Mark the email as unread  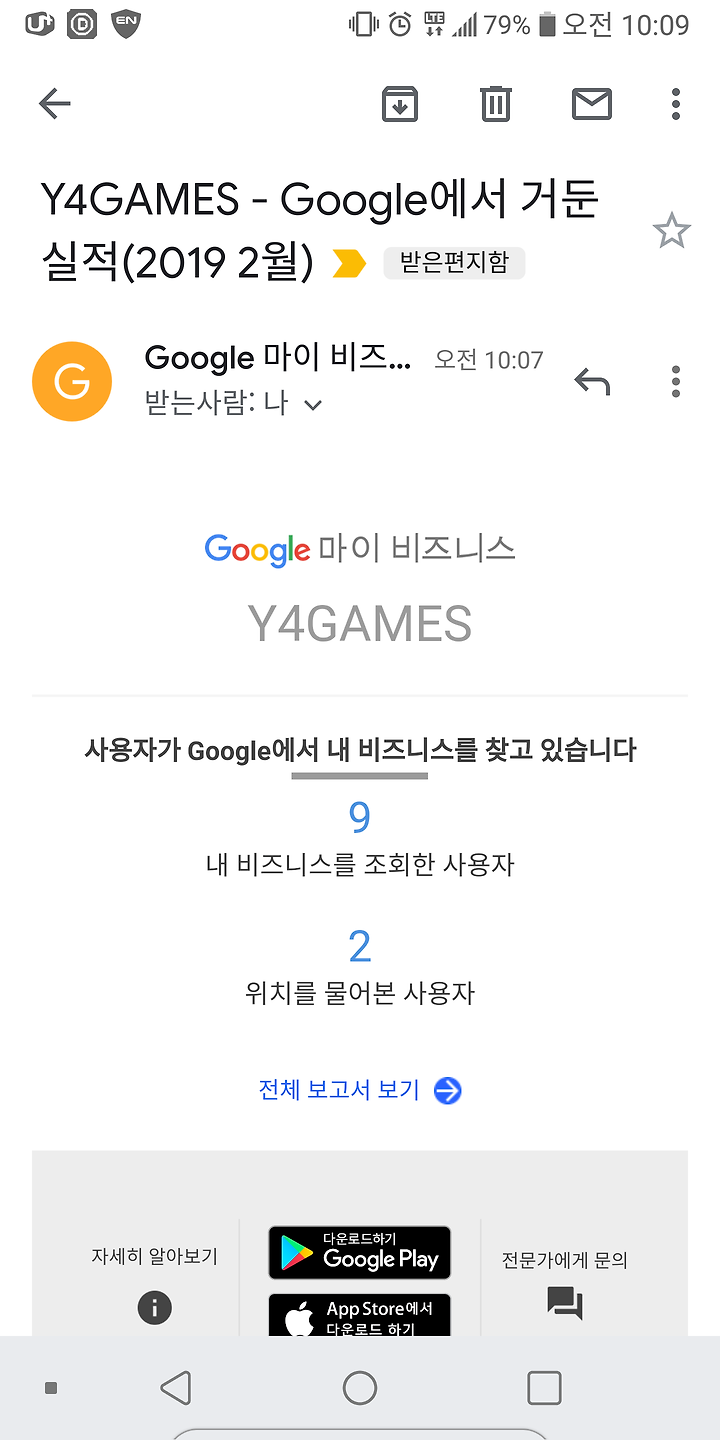click(592, 104)
